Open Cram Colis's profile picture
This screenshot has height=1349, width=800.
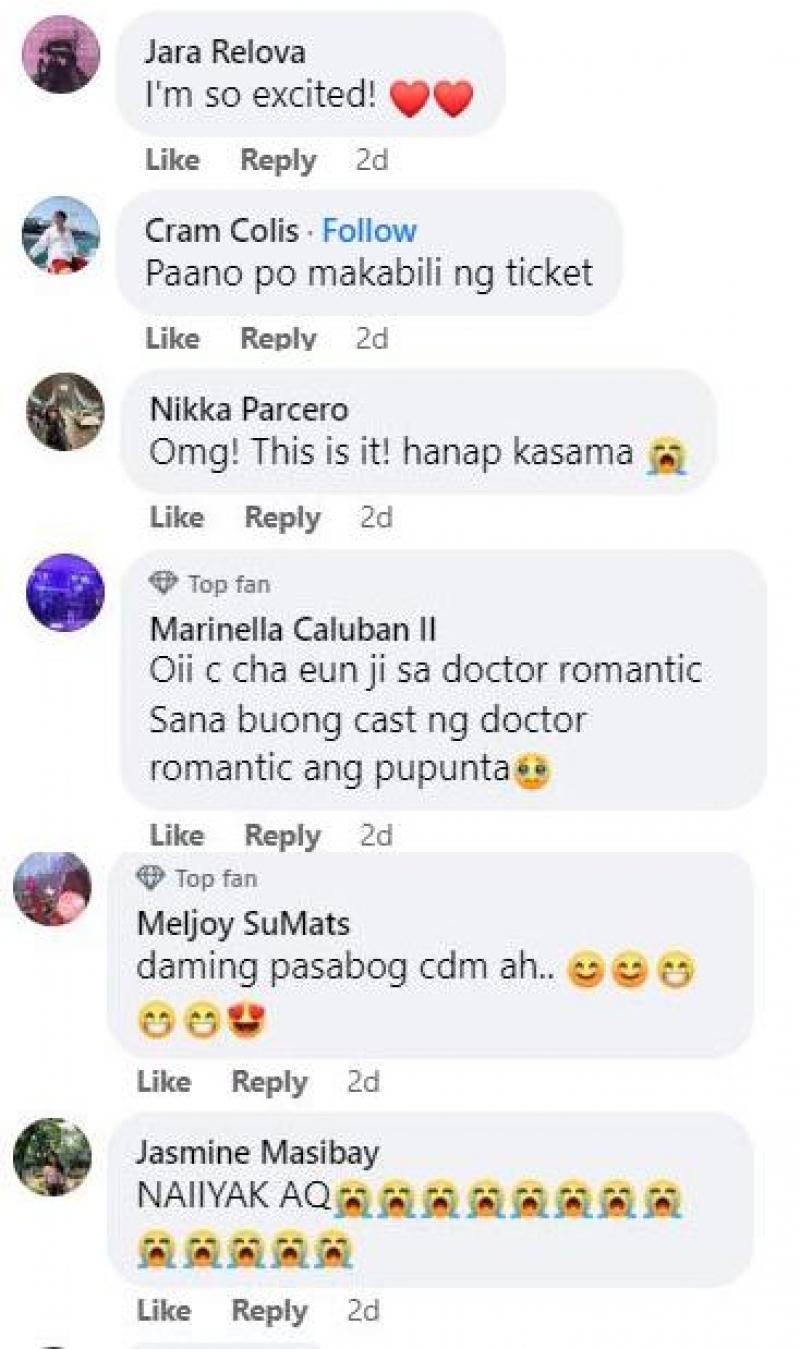(61, 235)
